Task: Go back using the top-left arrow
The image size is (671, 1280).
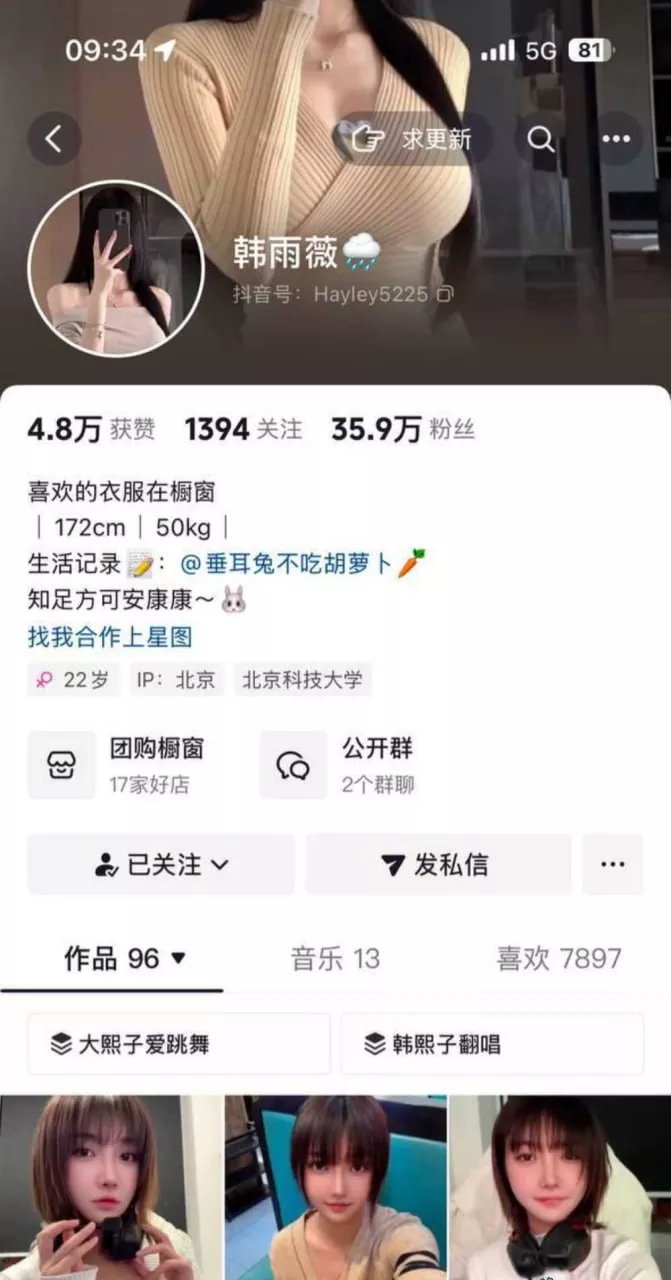Action: pos(54,139)
